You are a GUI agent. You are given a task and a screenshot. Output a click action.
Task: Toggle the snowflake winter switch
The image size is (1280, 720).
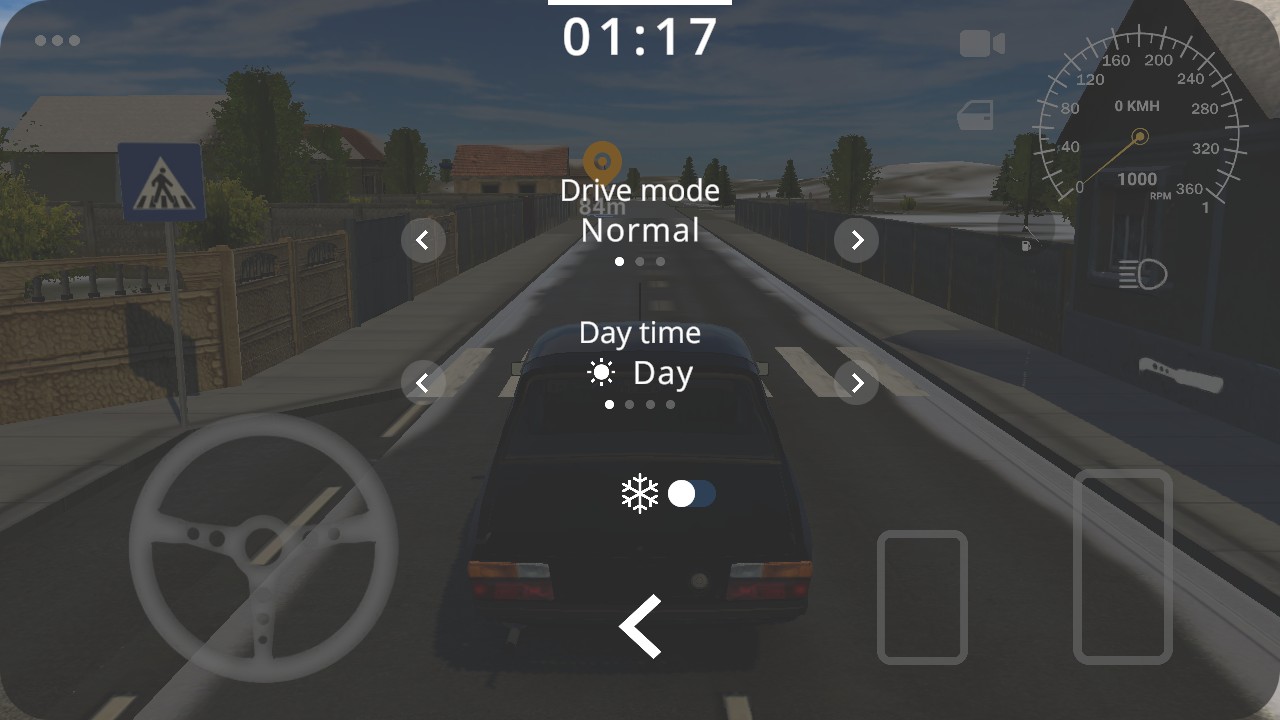[x=692, y=493]
